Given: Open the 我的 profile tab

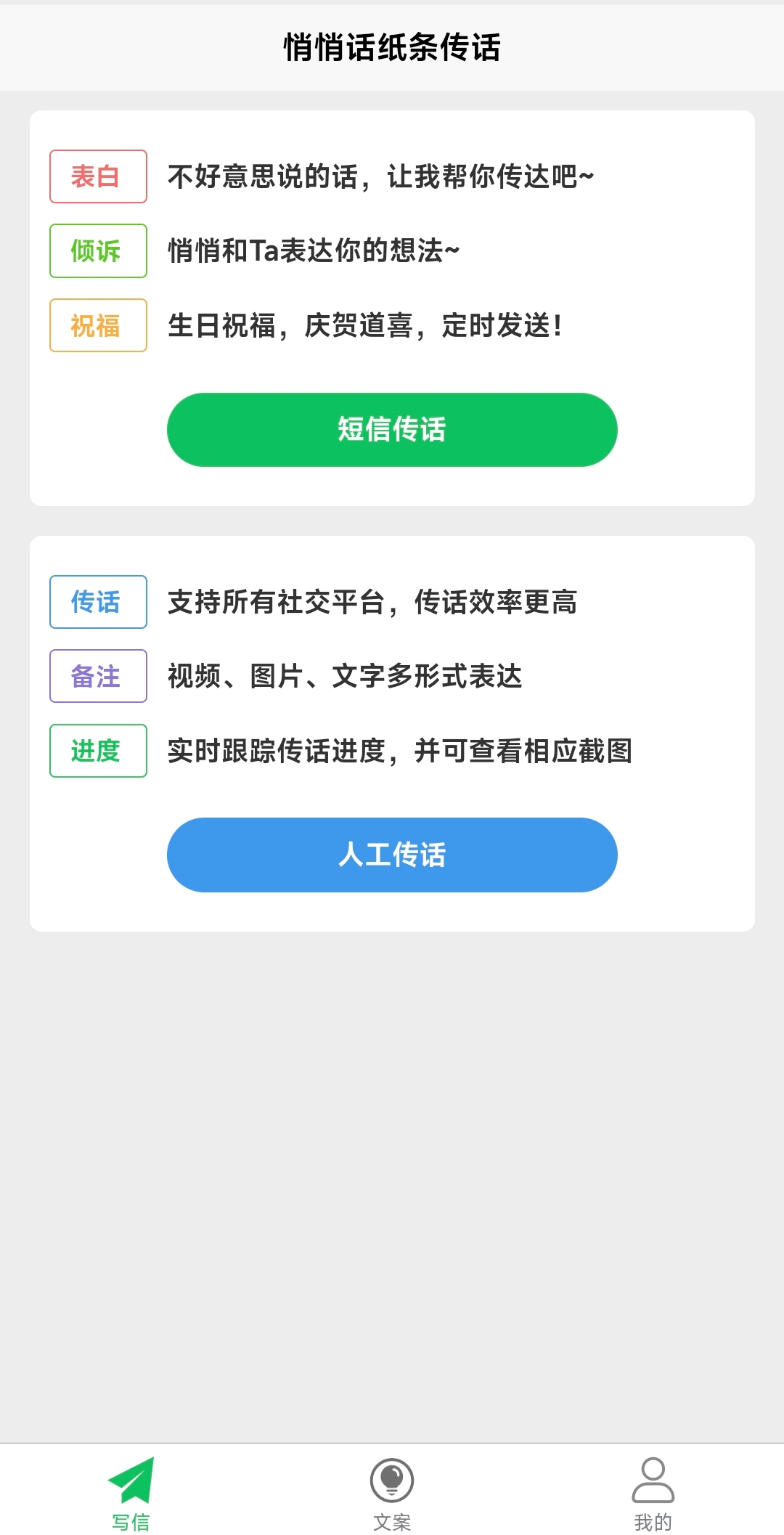Looking at the screenshot, I should [x=653, y=1493].
